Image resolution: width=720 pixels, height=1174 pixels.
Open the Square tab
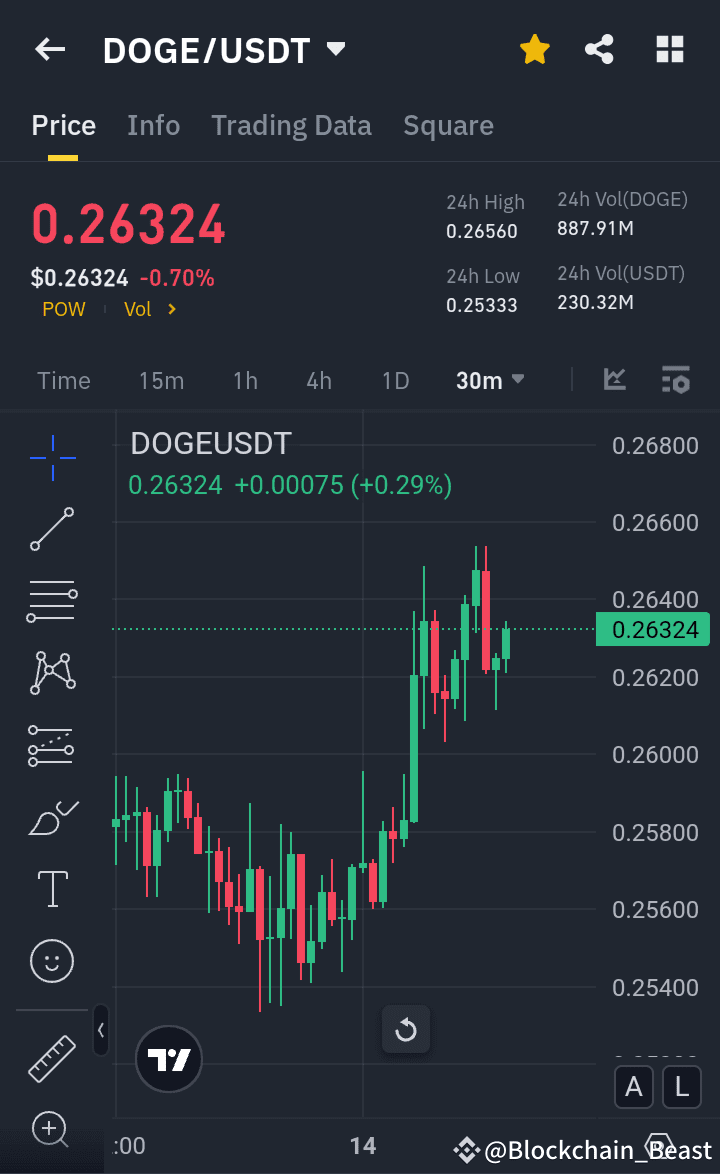[x=448, y=125]
